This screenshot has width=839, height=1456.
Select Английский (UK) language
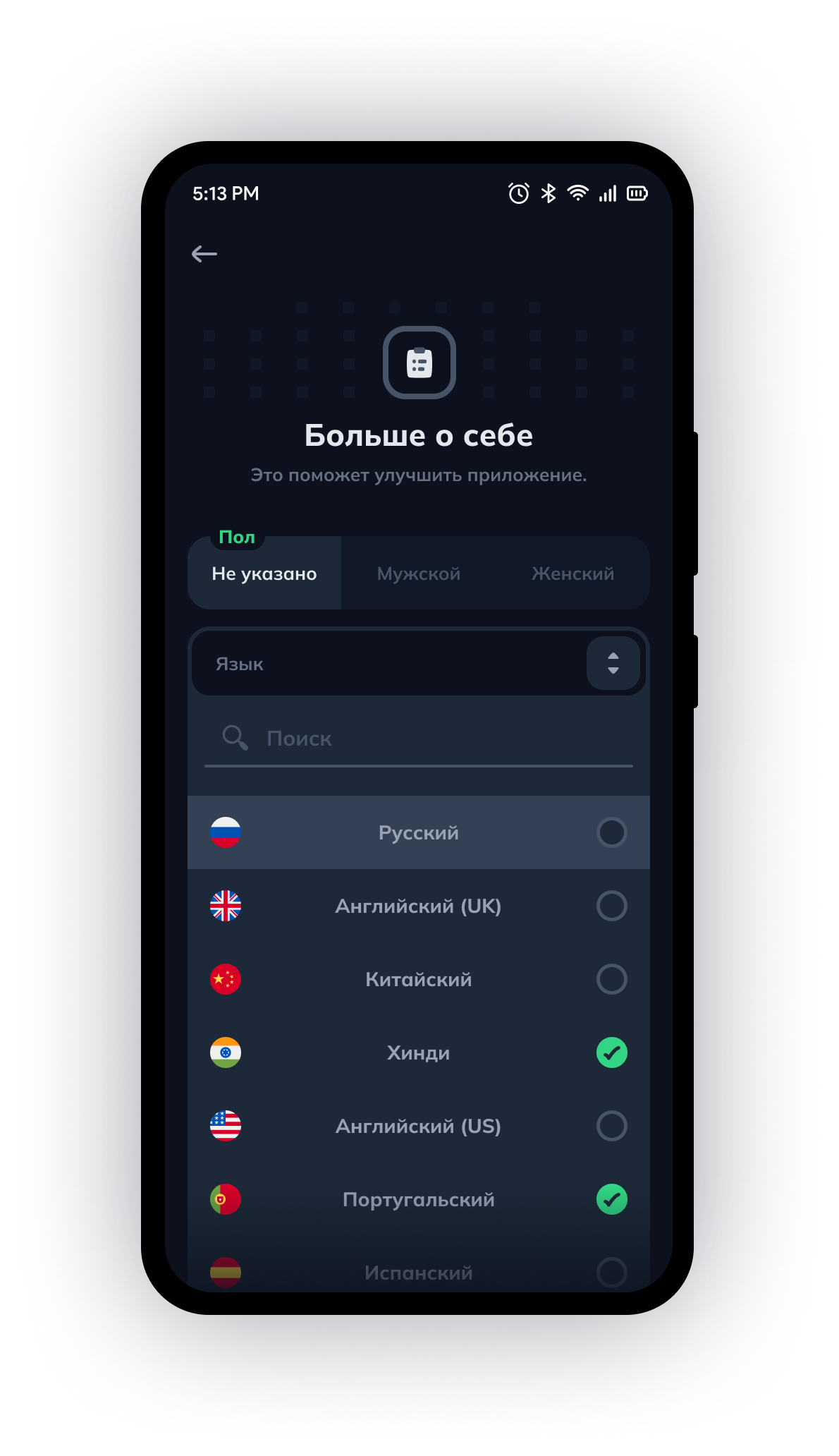(611, 906)
